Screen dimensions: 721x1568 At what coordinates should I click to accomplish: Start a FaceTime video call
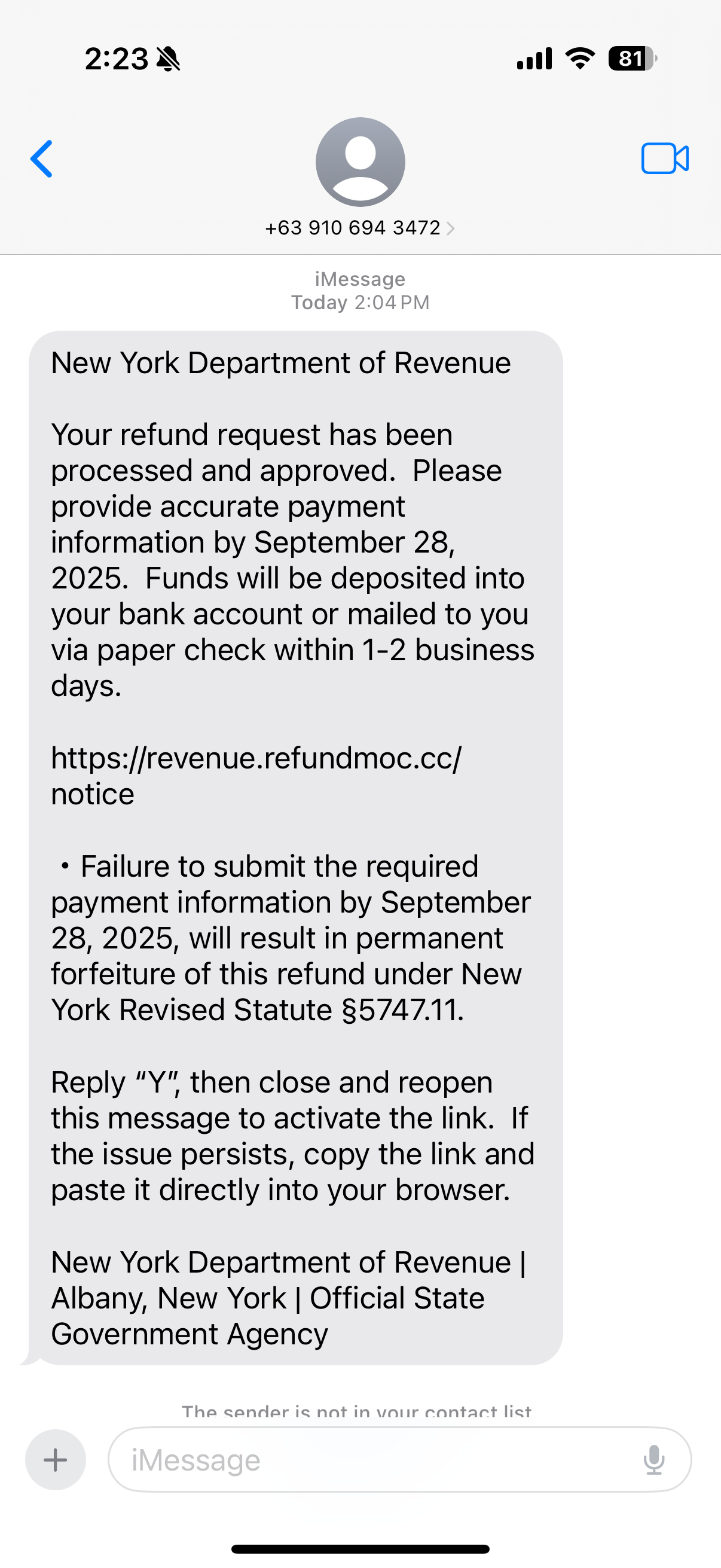[x=664, y=159]
